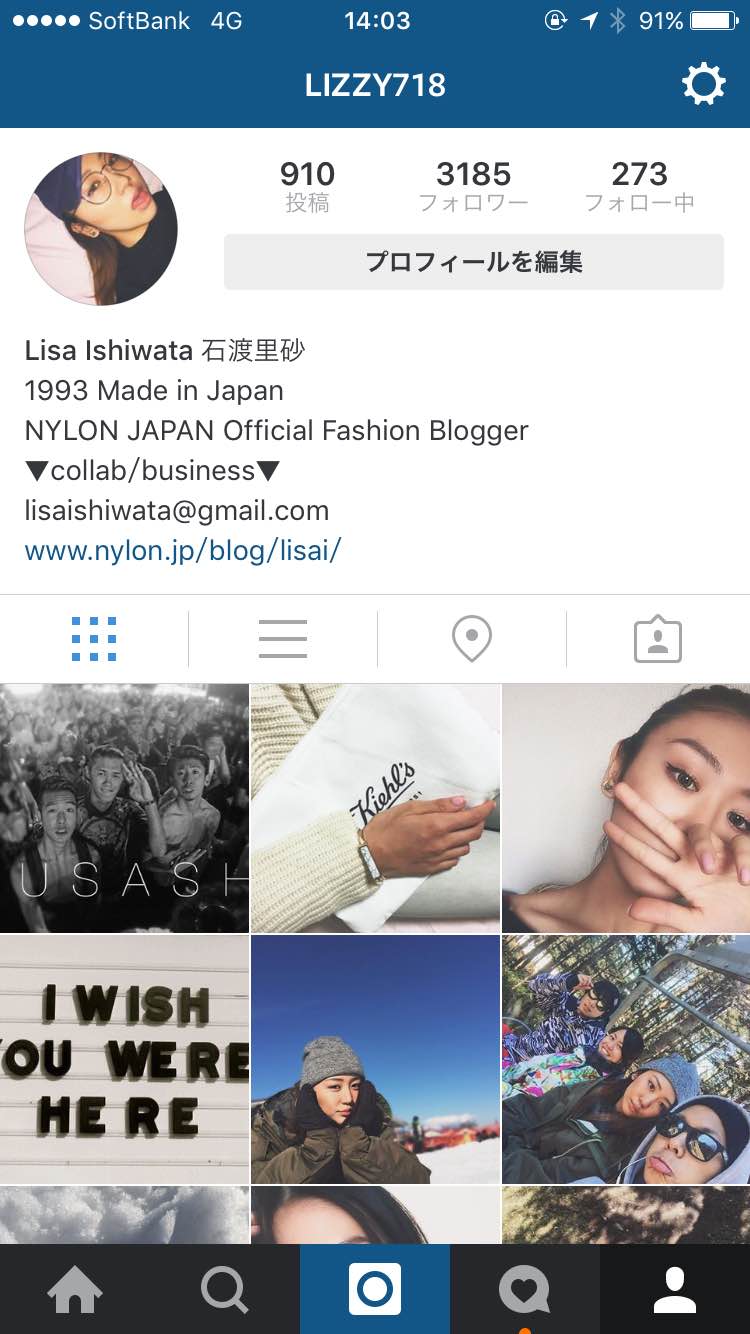Viewport: 750px width, 1334px height.
Task: Open the black-and-white crowd photo post
Action: coord(124,808)
